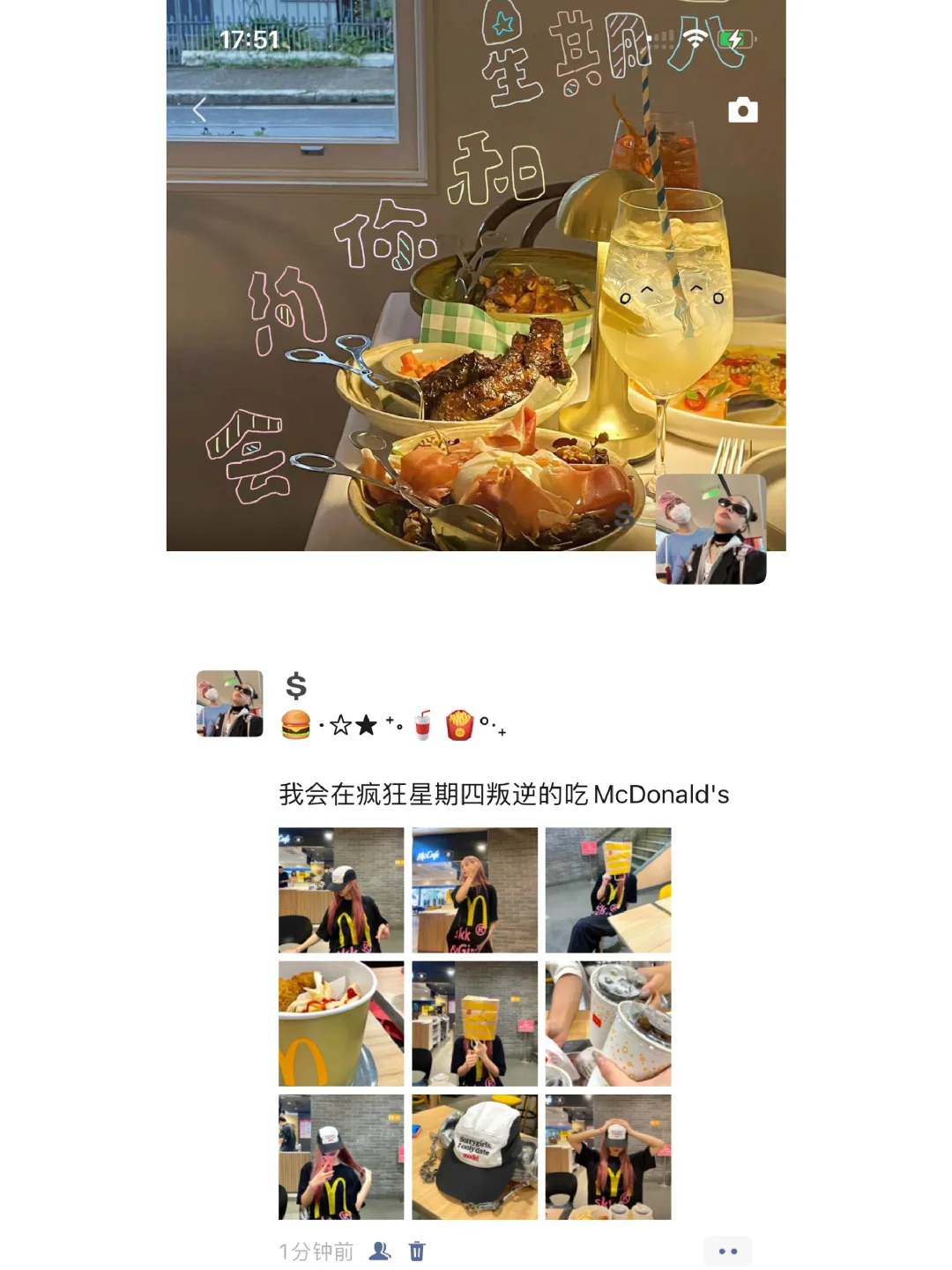The height and width of the screenshot is (1270, 952).
Task: Open the last photo of girl holding her head
Action: [x=607, y=1156]
